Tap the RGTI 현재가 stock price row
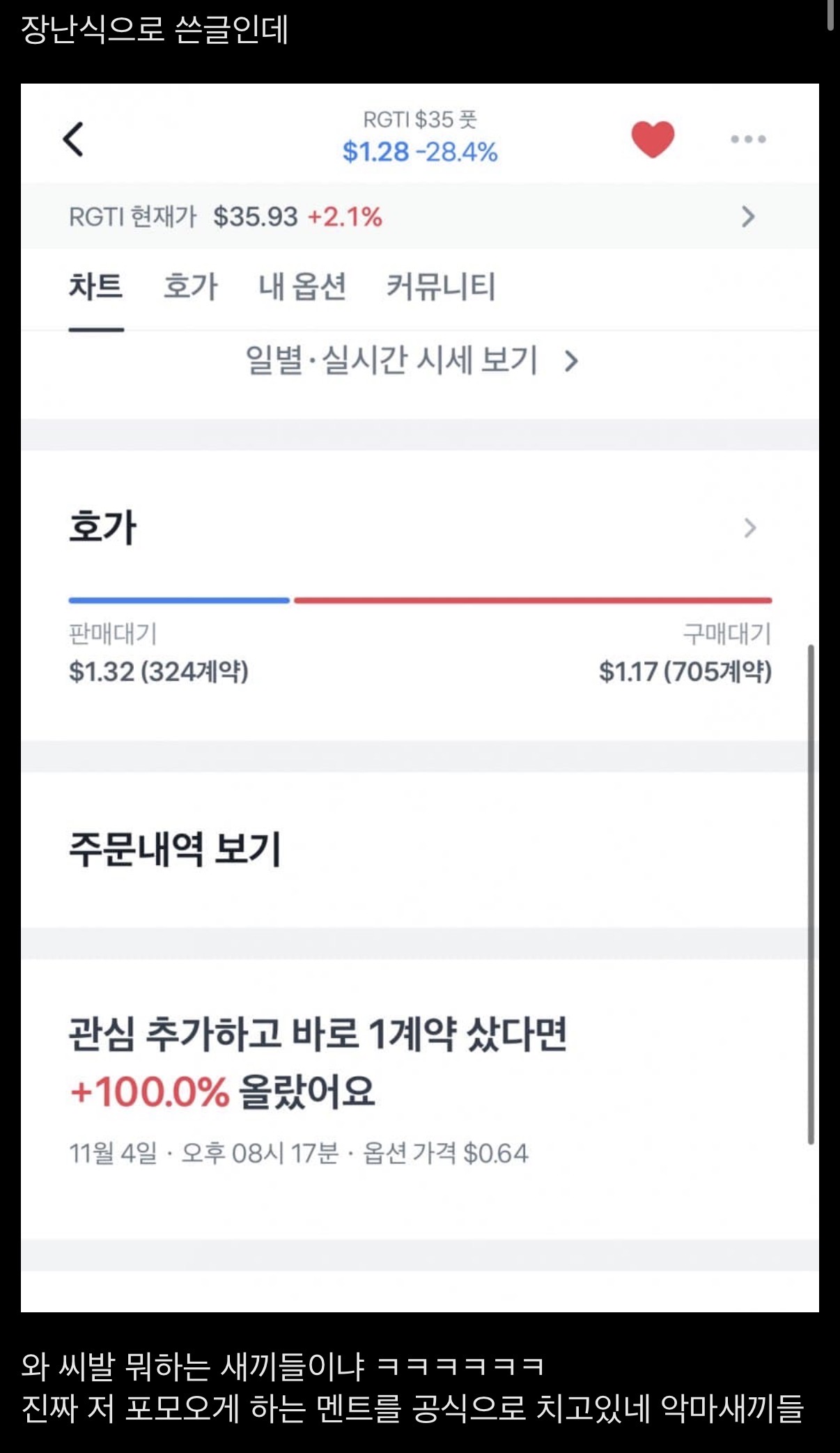 pos(279,217)
